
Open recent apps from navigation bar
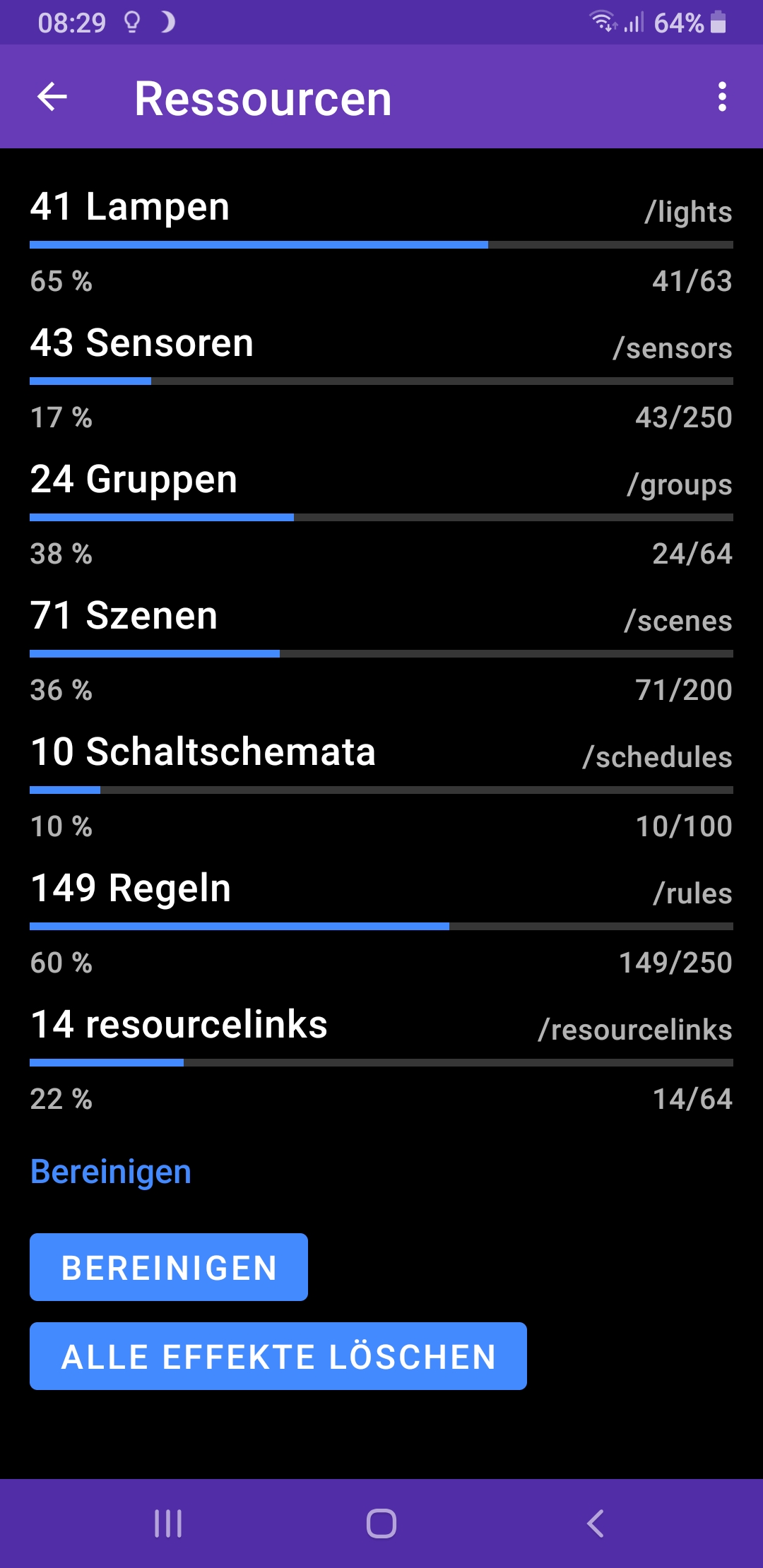coord(168,1524)
